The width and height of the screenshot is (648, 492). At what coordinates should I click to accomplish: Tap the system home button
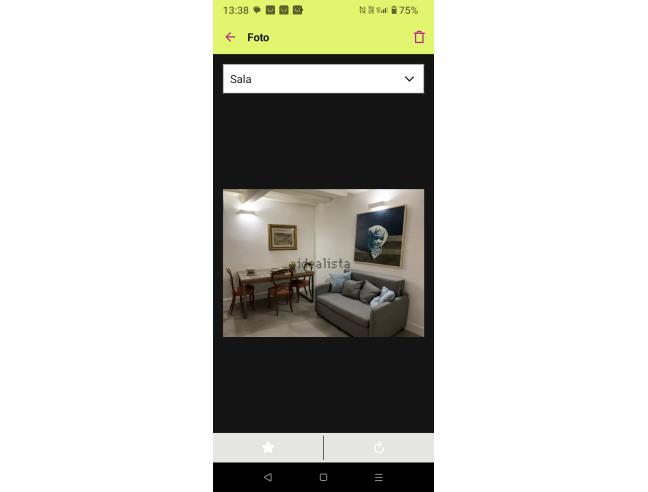pos(323,478)
